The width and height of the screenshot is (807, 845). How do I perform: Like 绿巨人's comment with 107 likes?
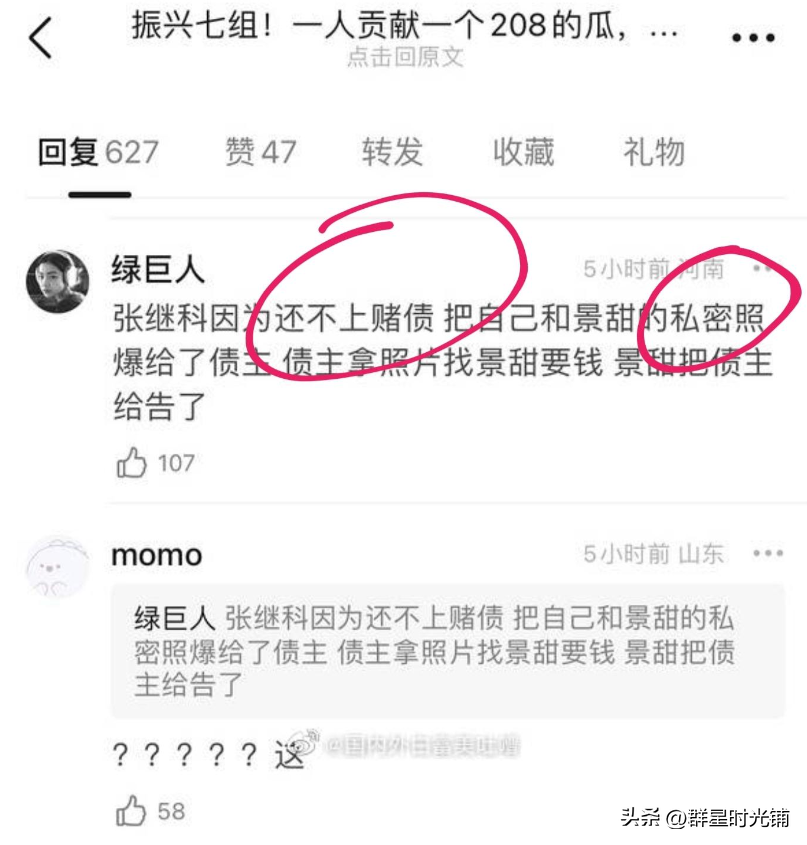133,463
